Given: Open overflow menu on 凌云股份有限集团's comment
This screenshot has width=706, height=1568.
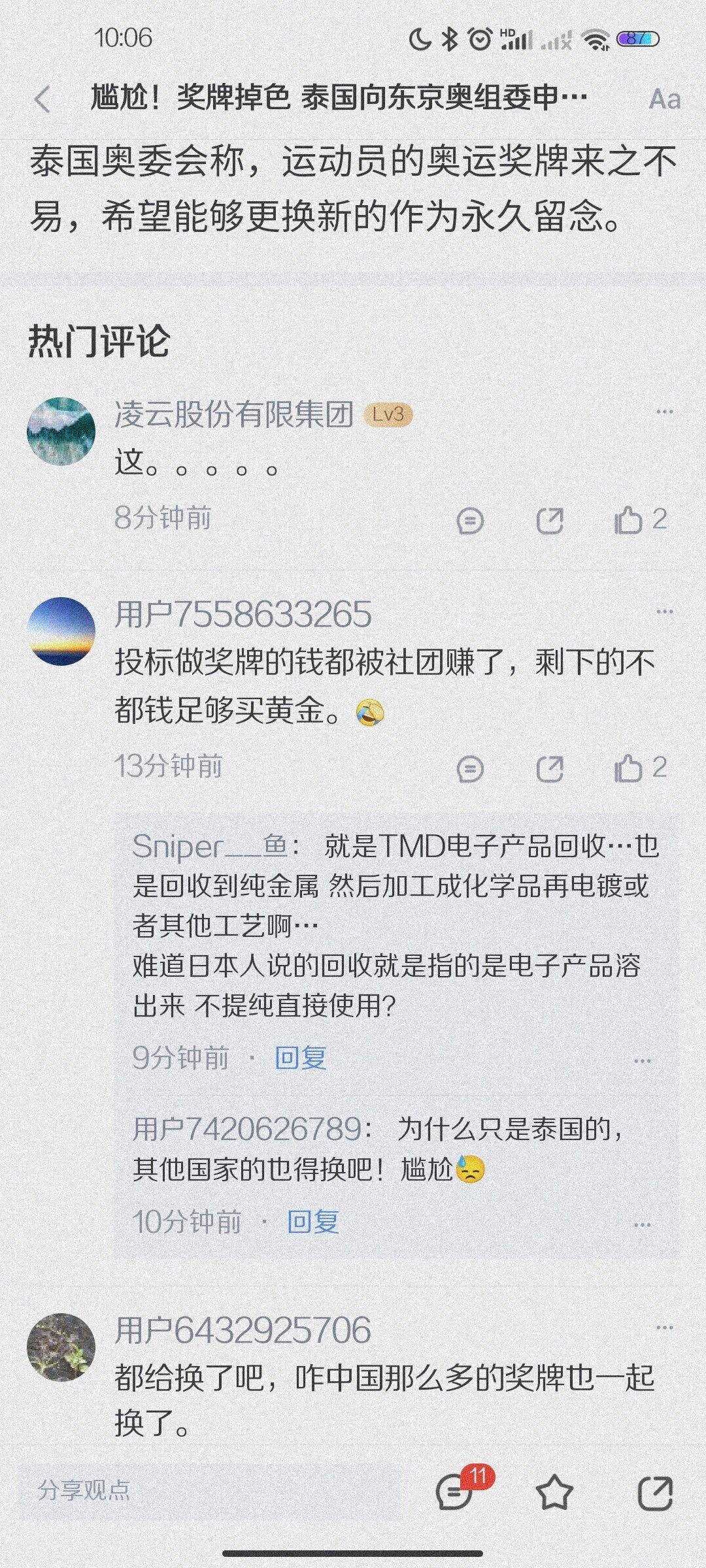Looking at the screenshot, I should 664,412.
